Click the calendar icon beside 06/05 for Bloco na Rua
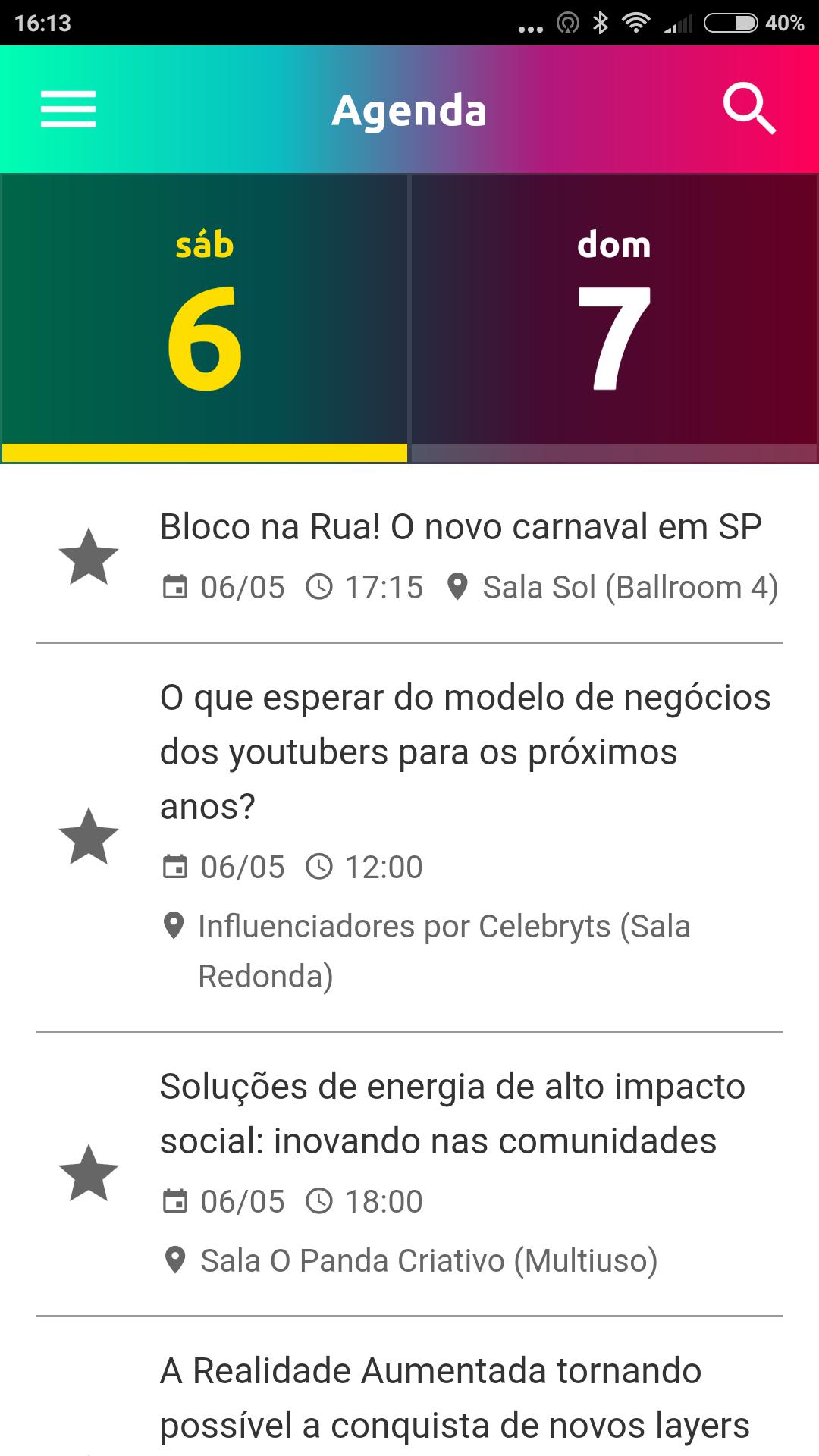Image resolution: width=819 pixels, height=1456 pixels. coord(176,586)
